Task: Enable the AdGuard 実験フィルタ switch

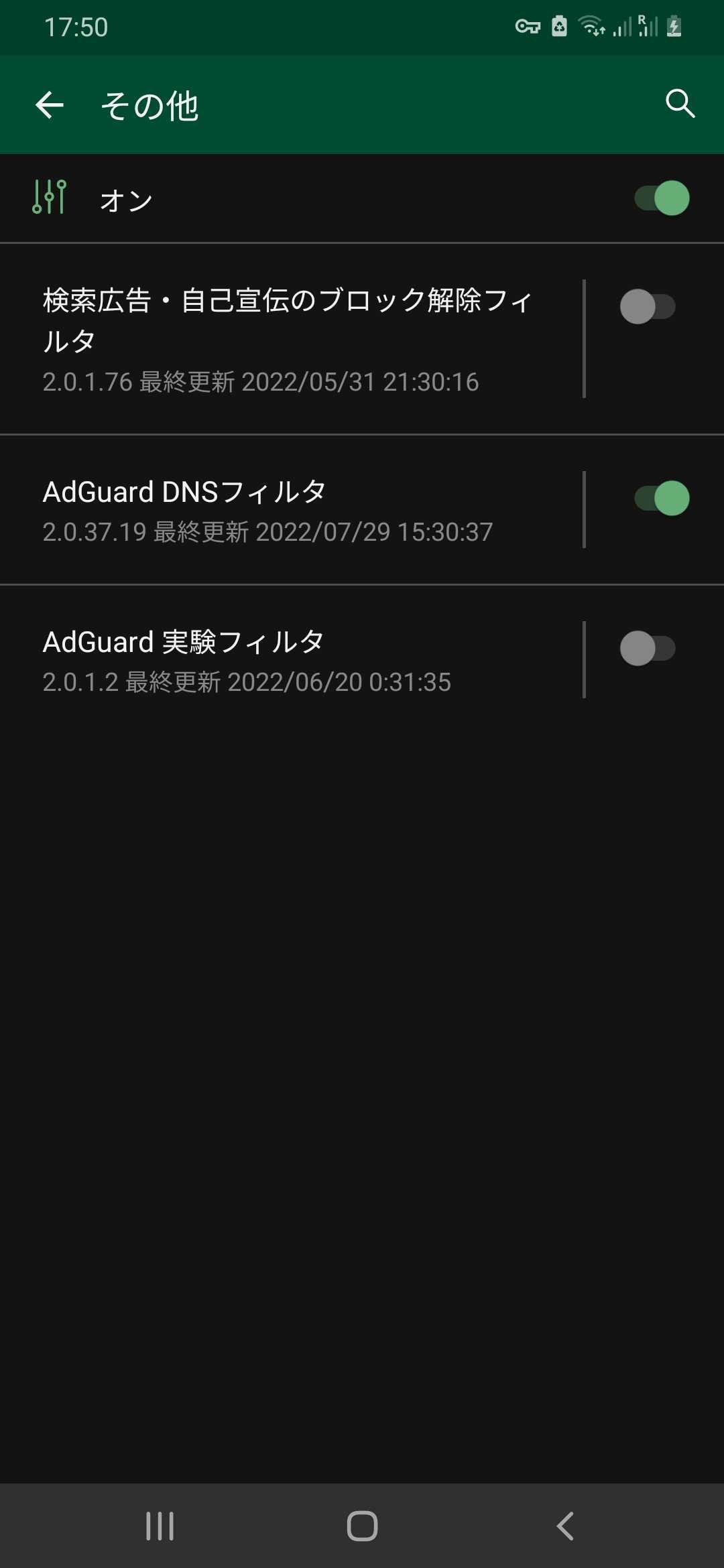Action: pyautogui.click(x=648, y=649)
